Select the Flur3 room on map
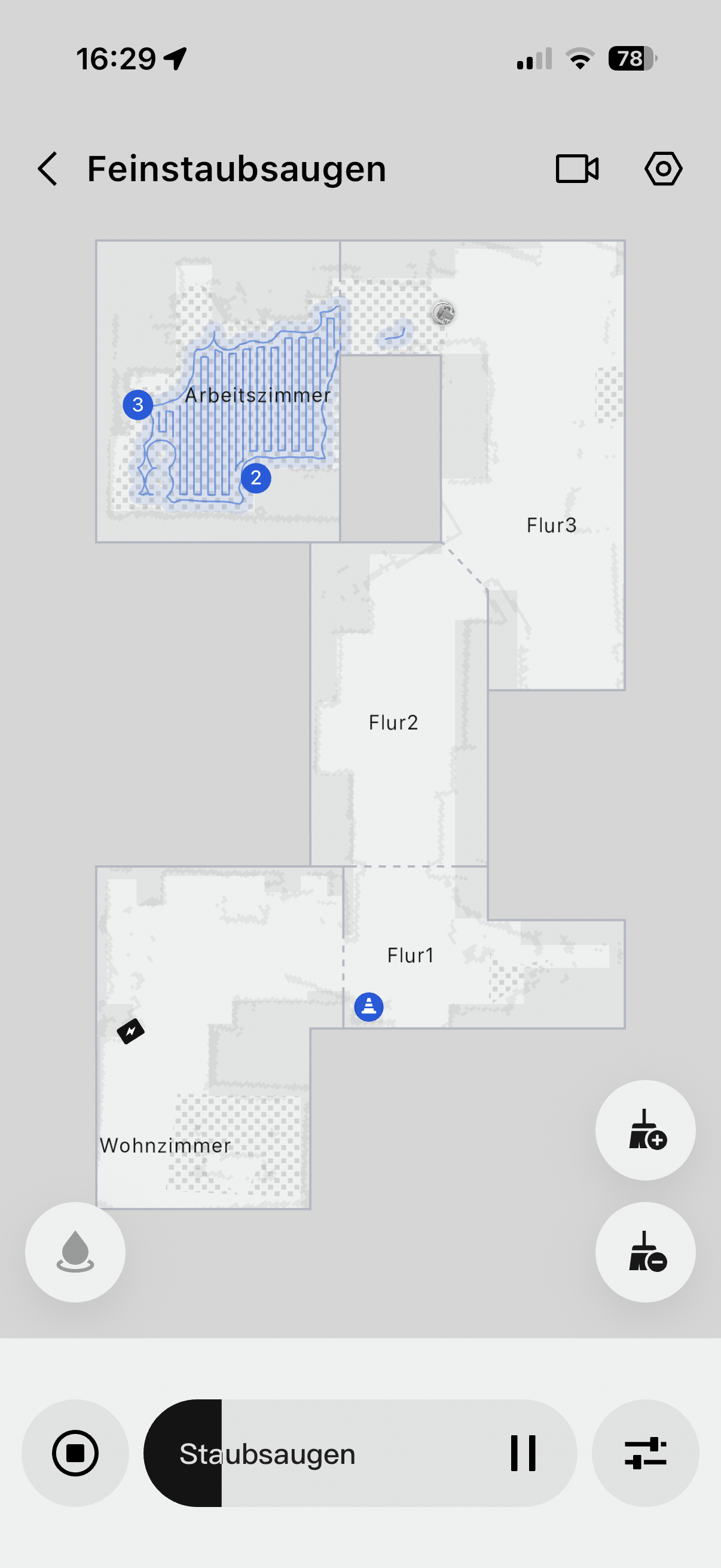The height and width of the screenshot is (1568, 721). (x=551, y=525)
